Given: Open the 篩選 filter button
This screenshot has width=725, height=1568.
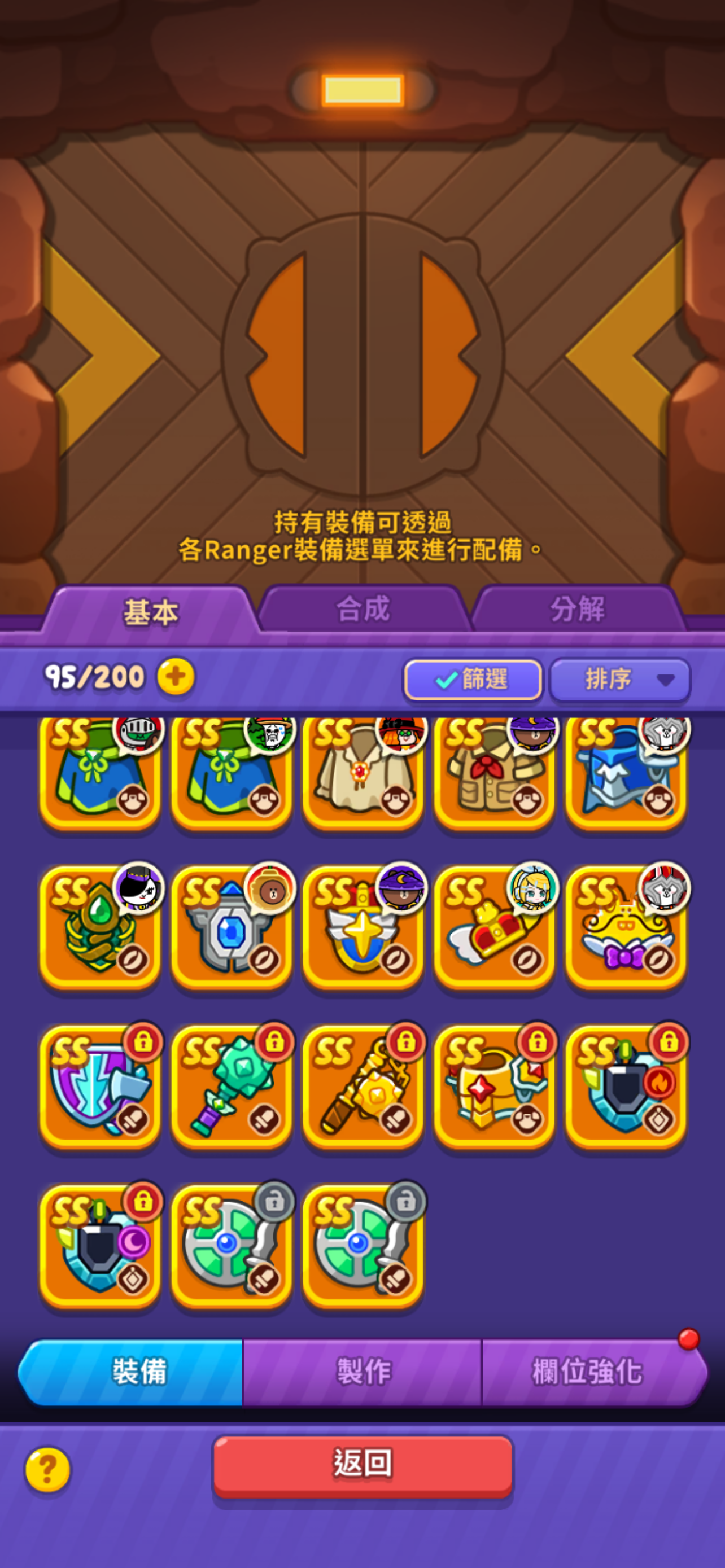Looking at the screenshot, I should click(x=473, y=678).
